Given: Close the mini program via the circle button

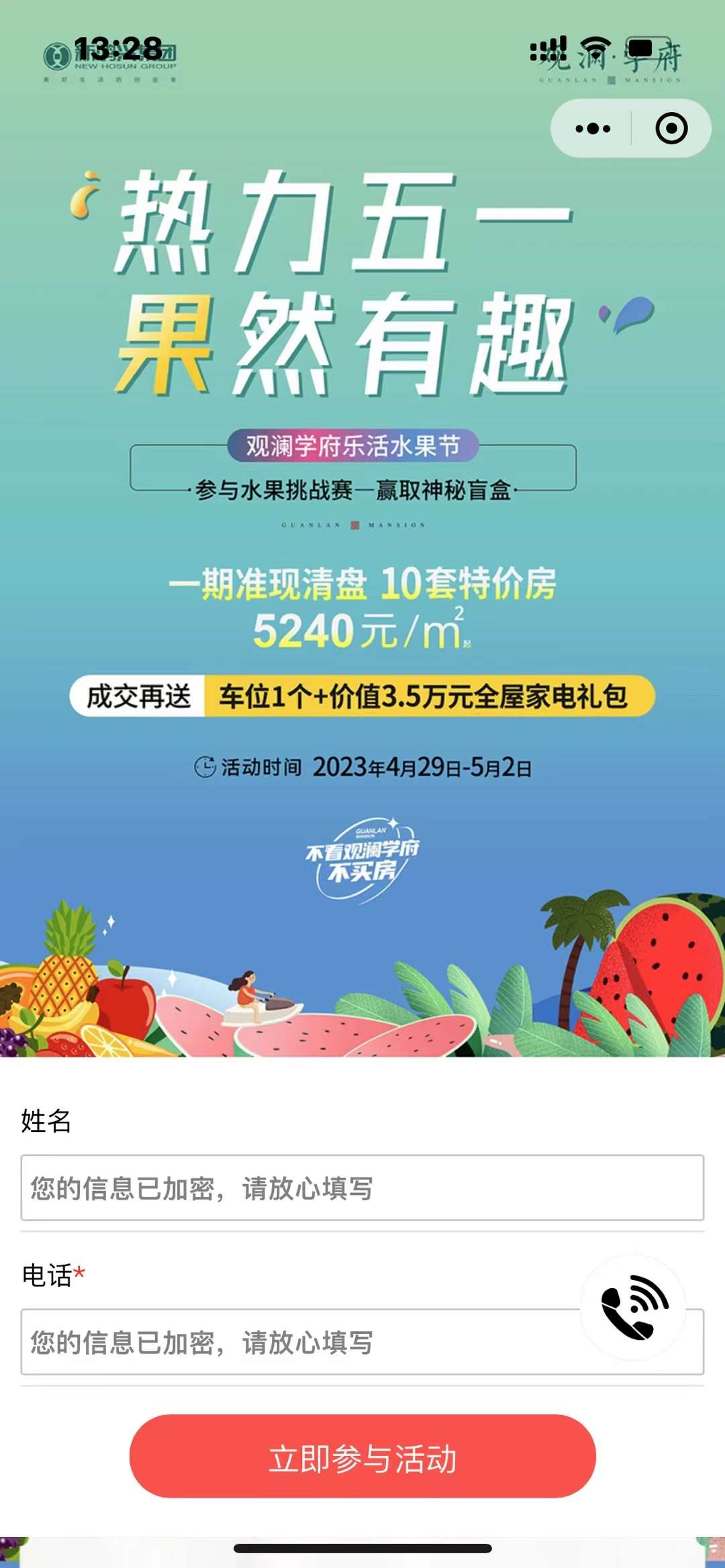Looking at the screenshot, I should tap(671, 128).
